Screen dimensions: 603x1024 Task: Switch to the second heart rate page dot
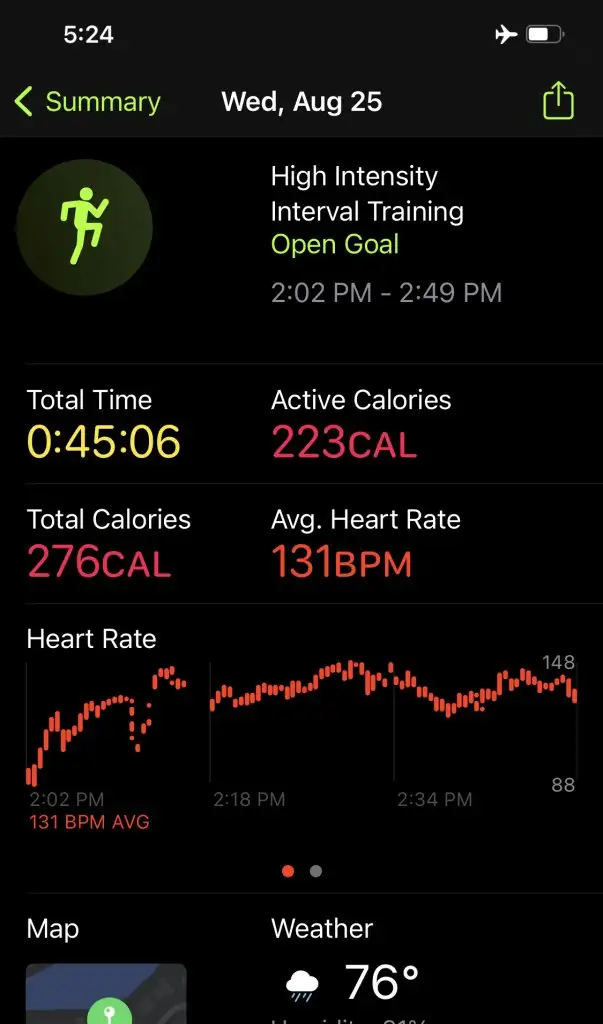click(316, 871)
